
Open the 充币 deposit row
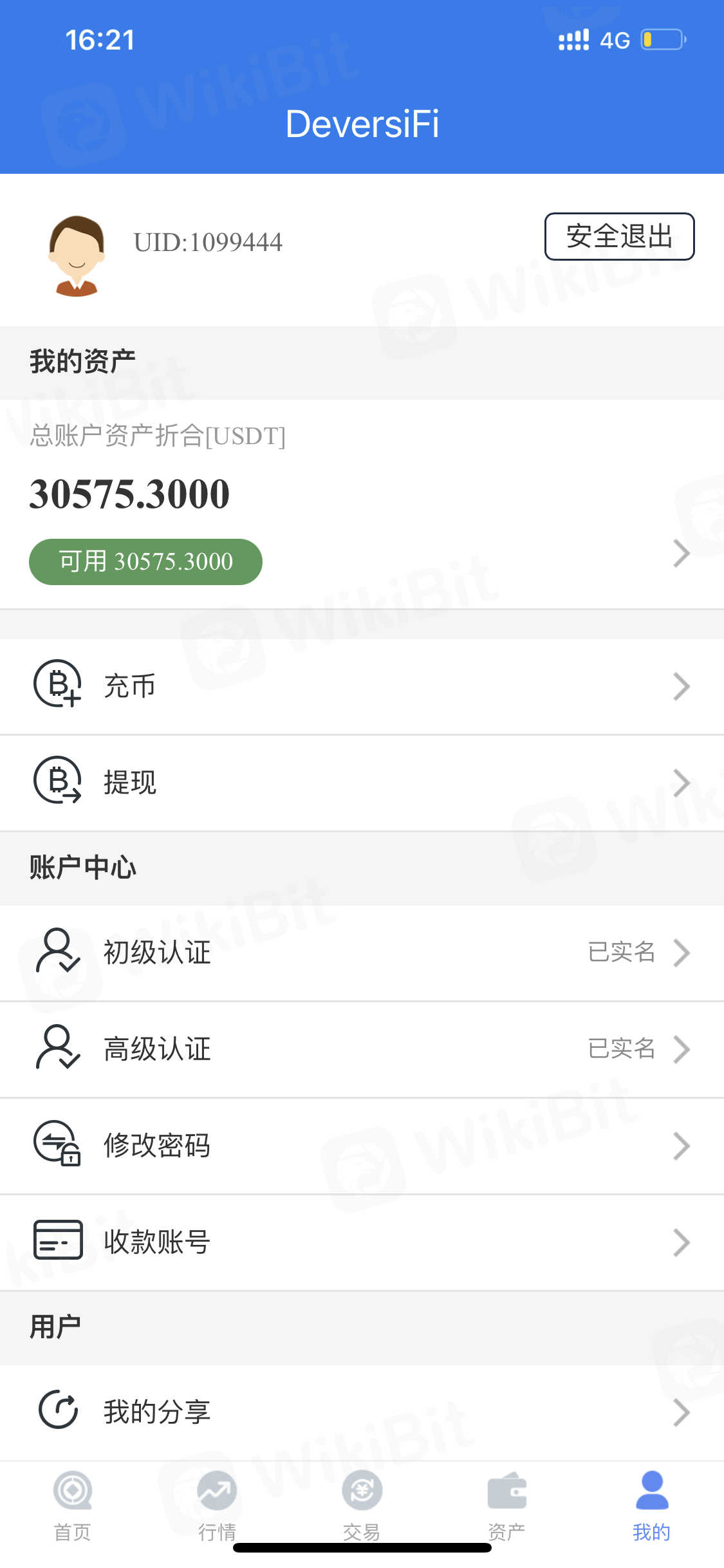362,686
